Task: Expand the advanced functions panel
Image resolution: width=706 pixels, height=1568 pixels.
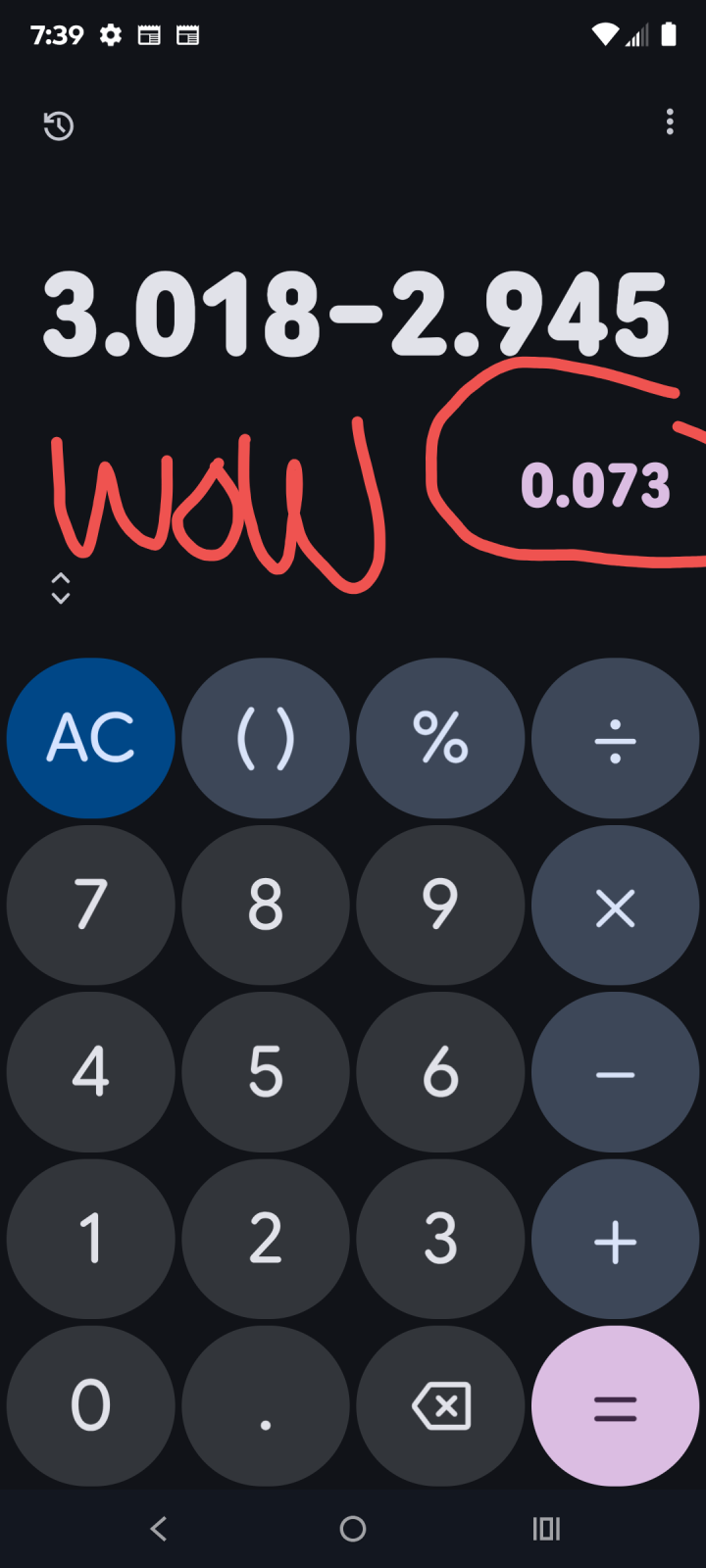Action: (x=60, y=588)
